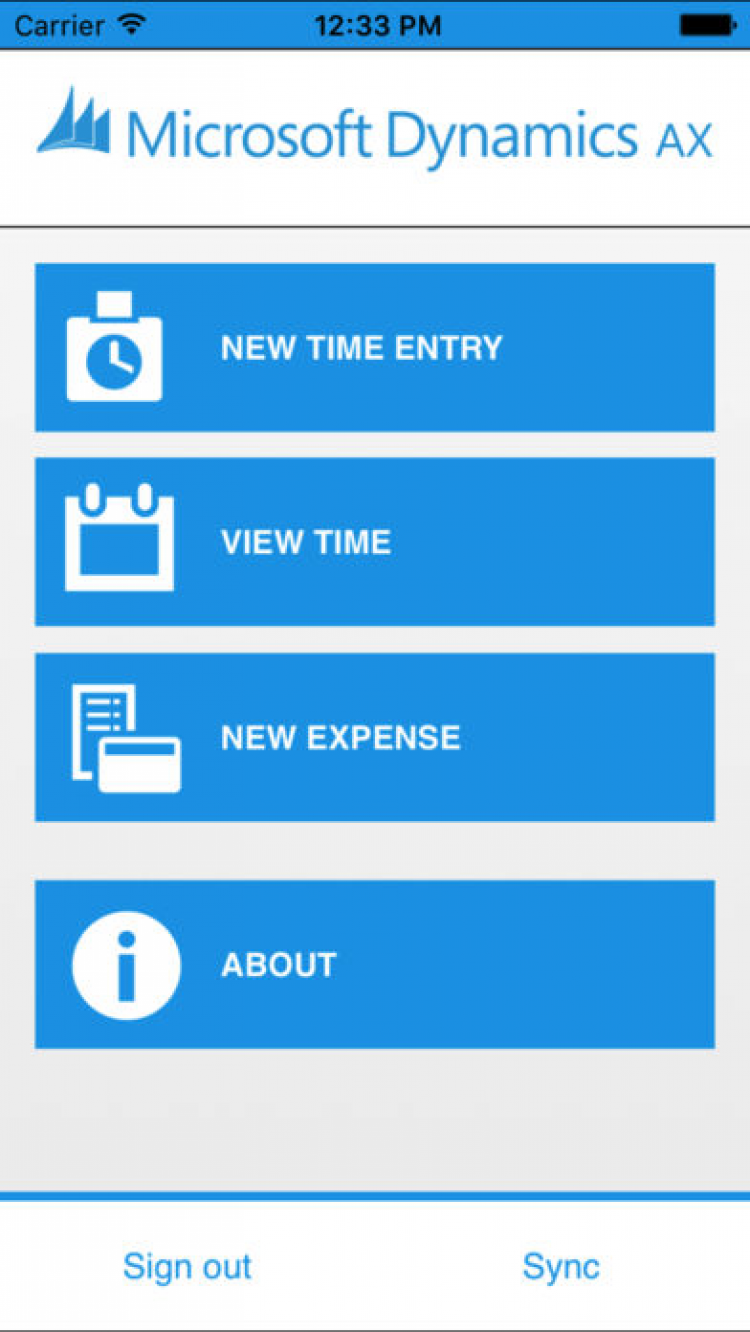Open the View Time screen
The image size is (750, 1332).
pos(374,542)
